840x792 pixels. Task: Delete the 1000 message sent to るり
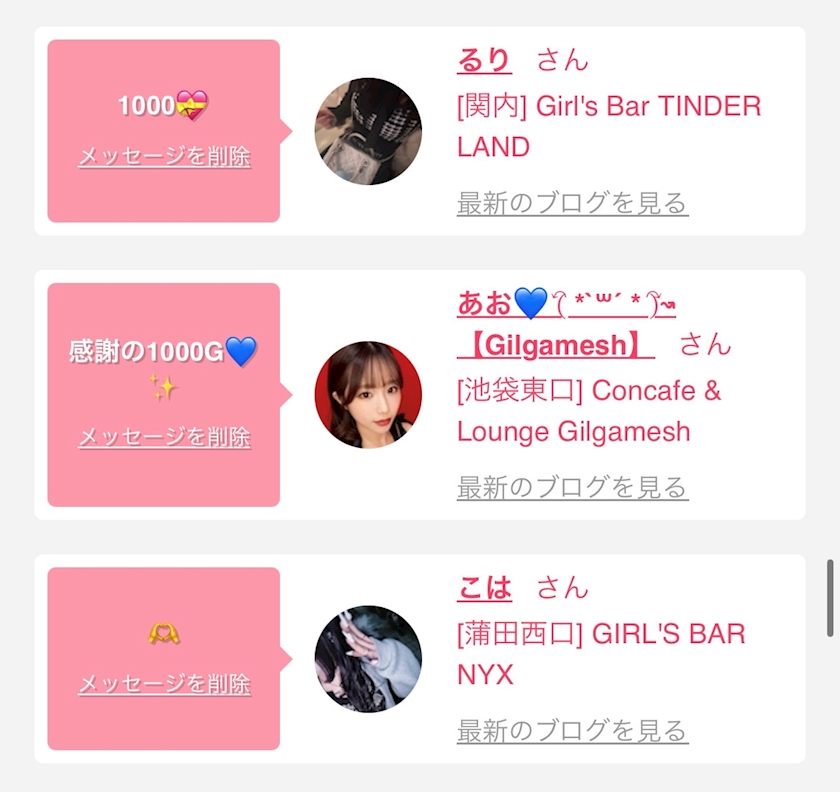164,157
